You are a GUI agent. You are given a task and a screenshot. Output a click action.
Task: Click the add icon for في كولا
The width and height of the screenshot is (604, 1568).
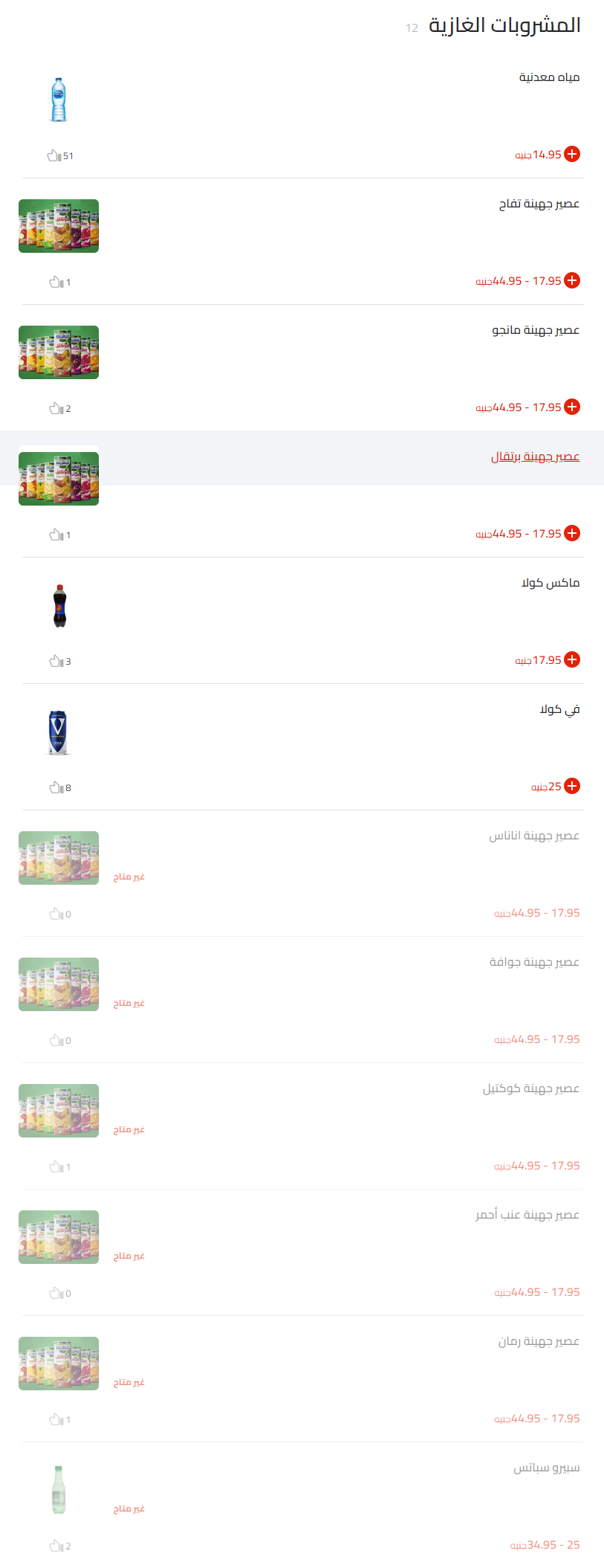click(571, 785)
